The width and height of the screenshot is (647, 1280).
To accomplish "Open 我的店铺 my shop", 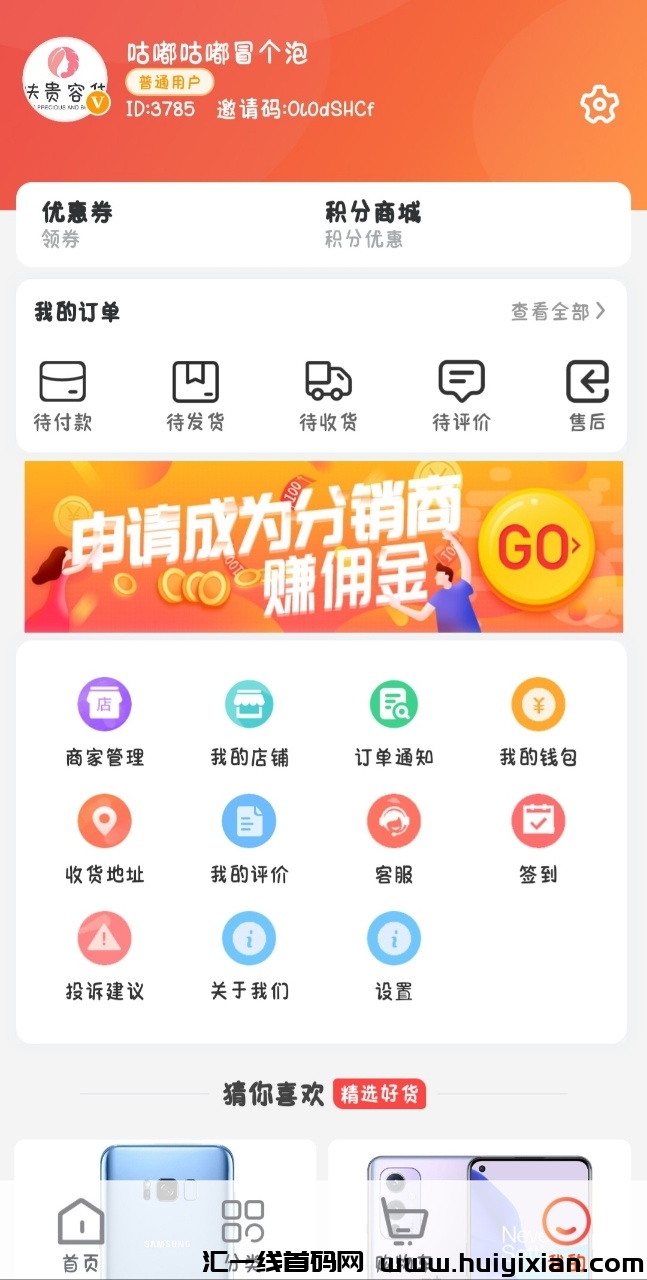I will [x=249, y=722].
